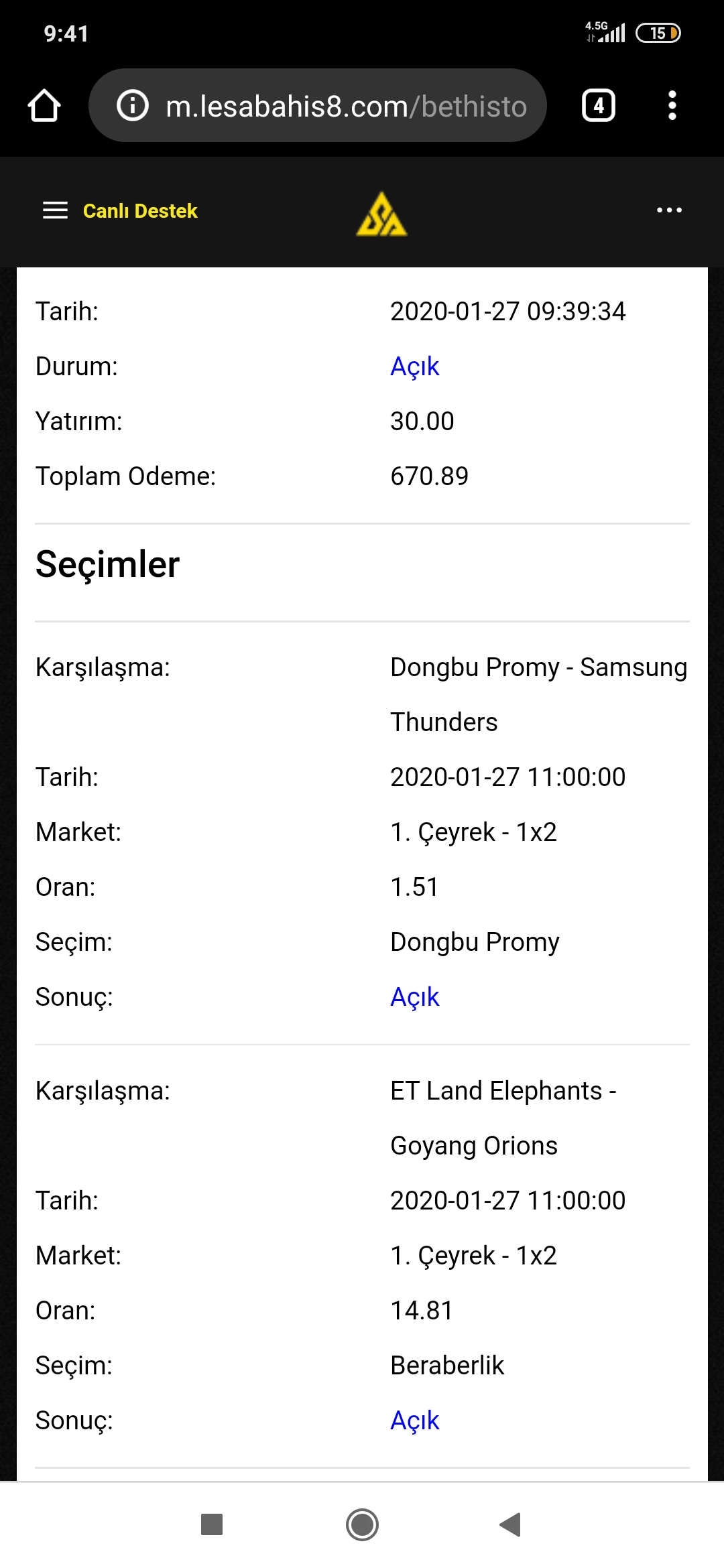Viewport: 724px width, 1568px height.
Task: Open the three-dot options in site header
Action: (x=669, y=210)
